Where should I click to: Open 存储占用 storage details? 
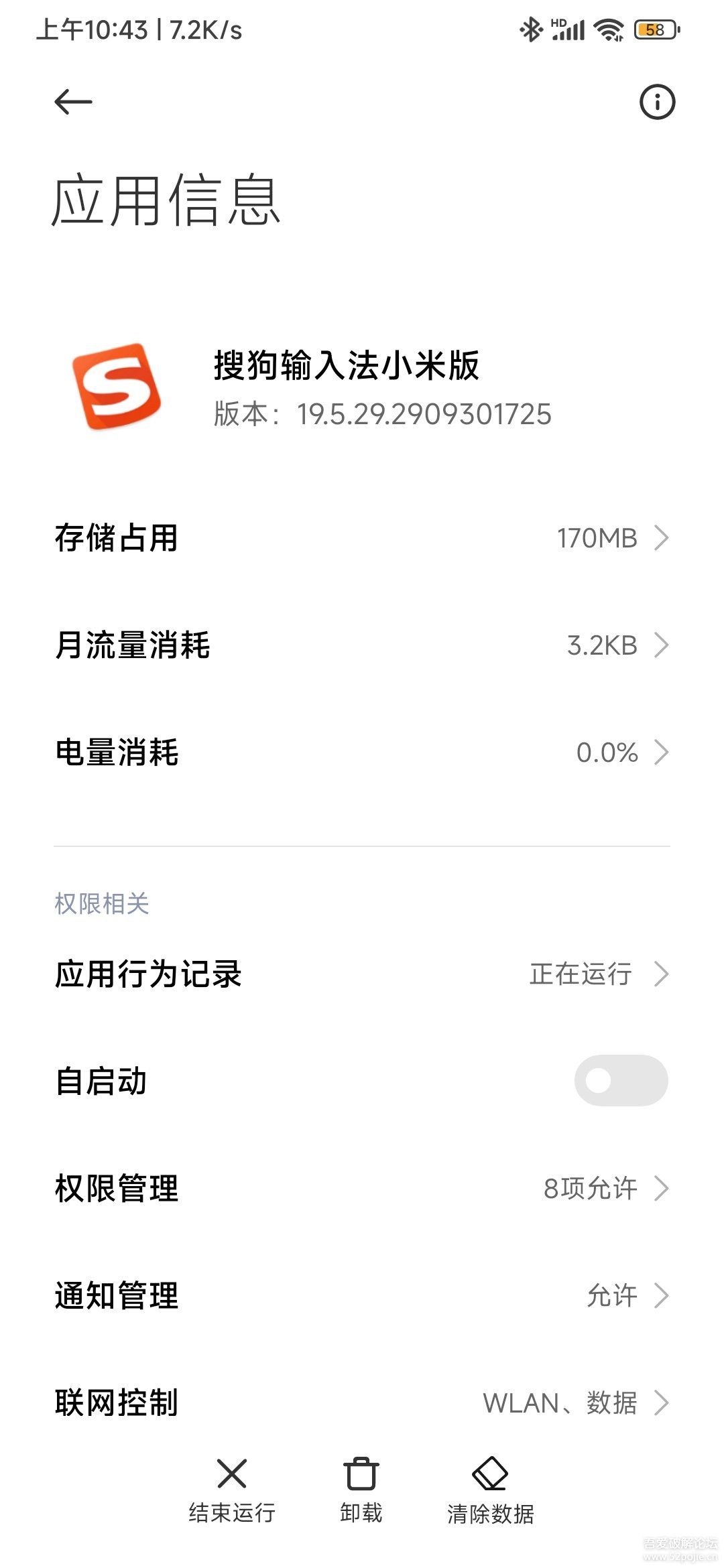tap(362, 538)
